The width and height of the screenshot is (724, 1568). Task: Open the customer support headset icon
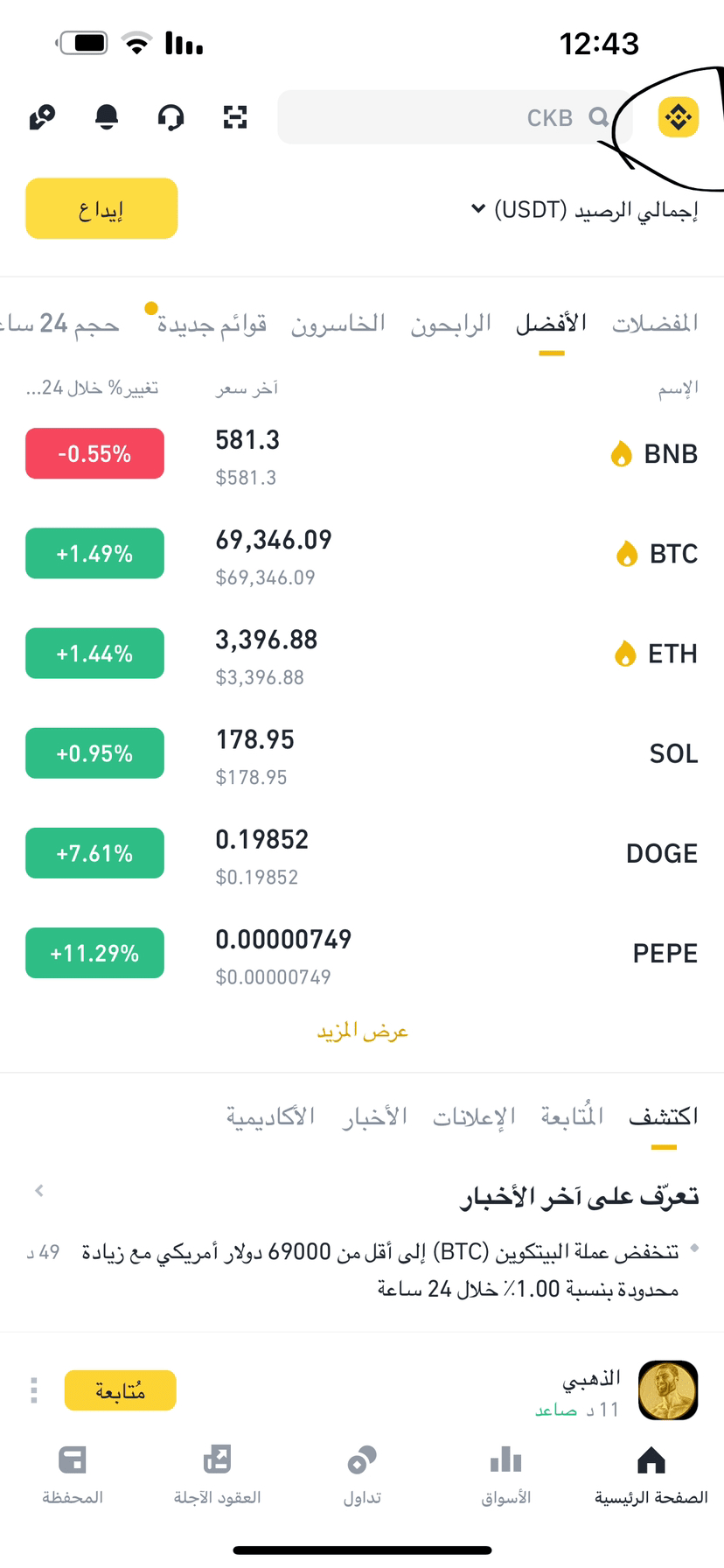pos(171,116)
